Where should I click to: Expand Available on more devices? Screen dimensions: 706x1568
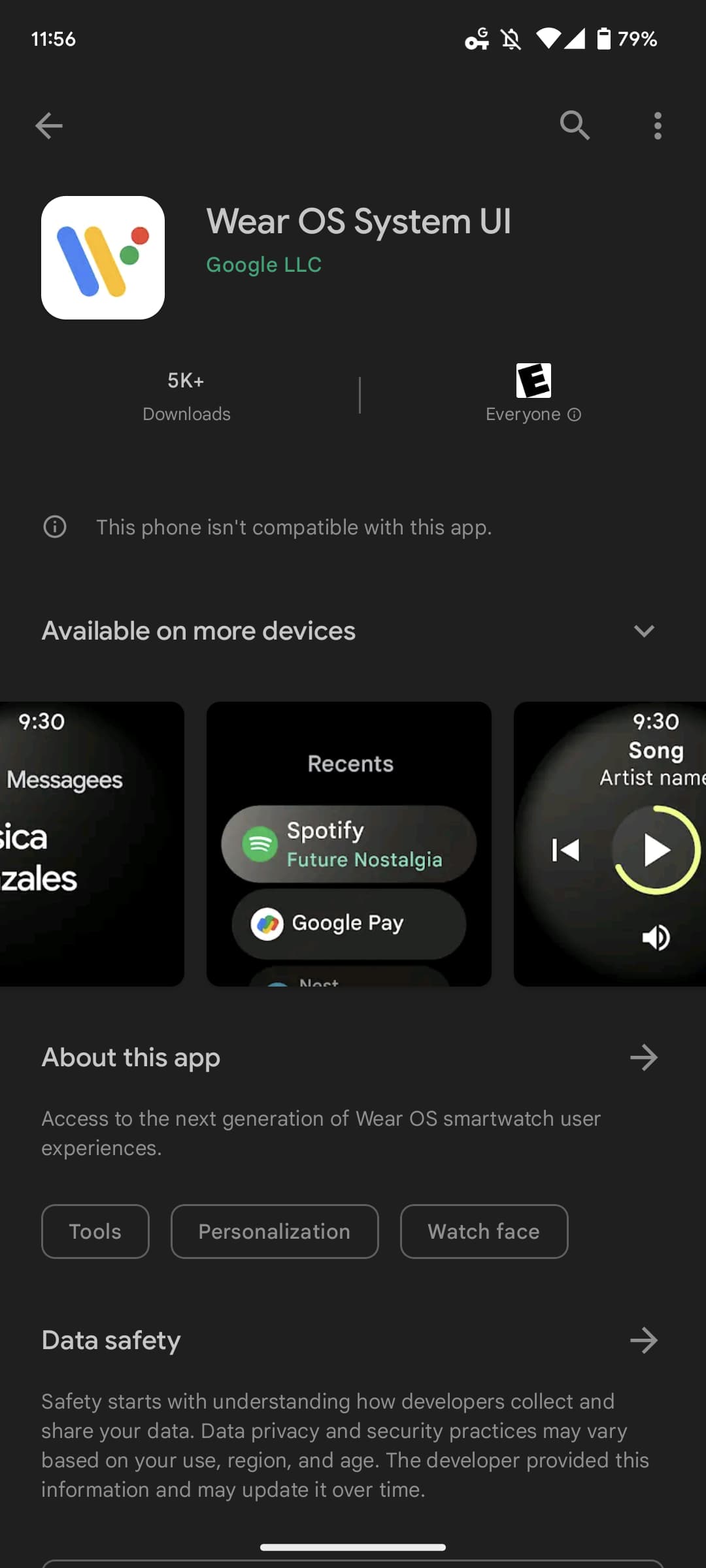(644, 631)
